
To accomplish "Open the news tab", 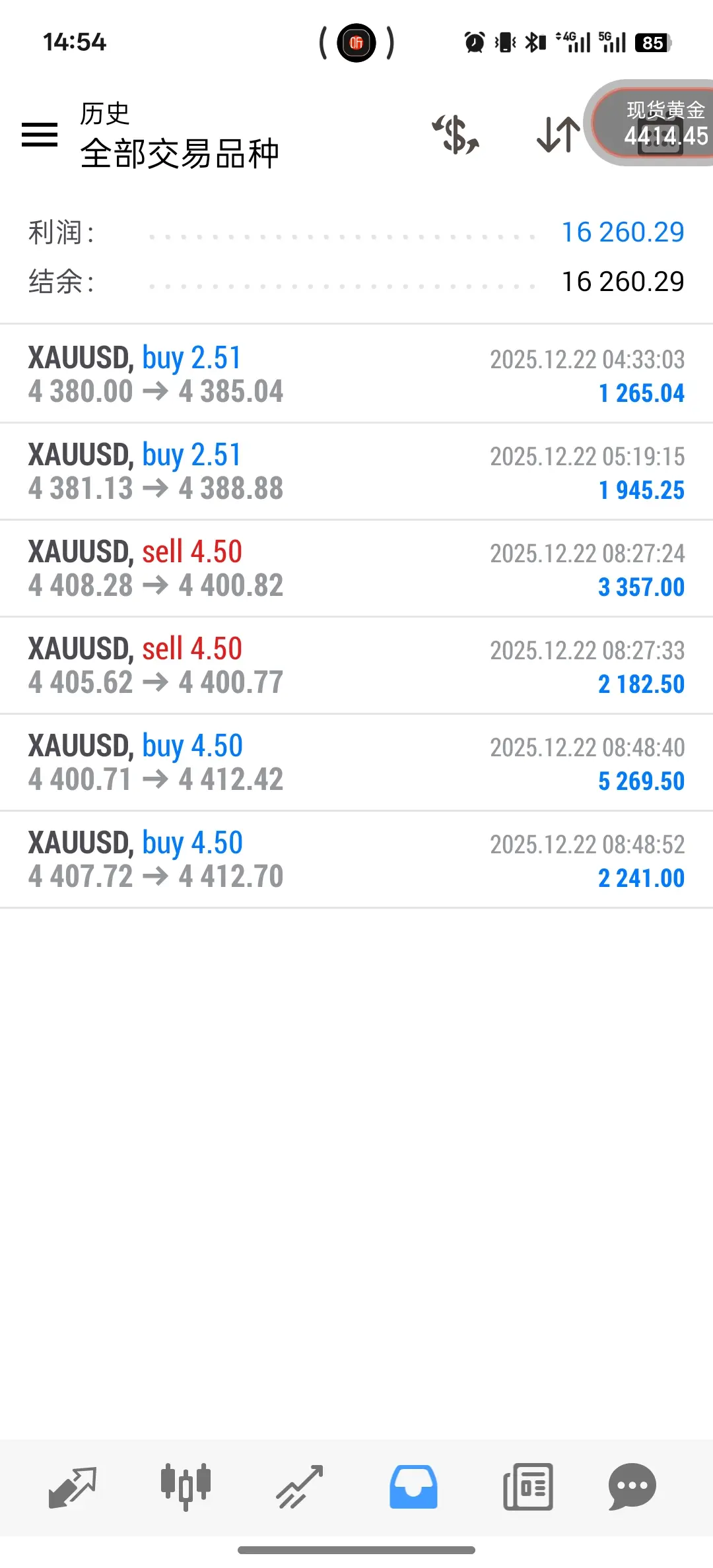I will 527,1487.
